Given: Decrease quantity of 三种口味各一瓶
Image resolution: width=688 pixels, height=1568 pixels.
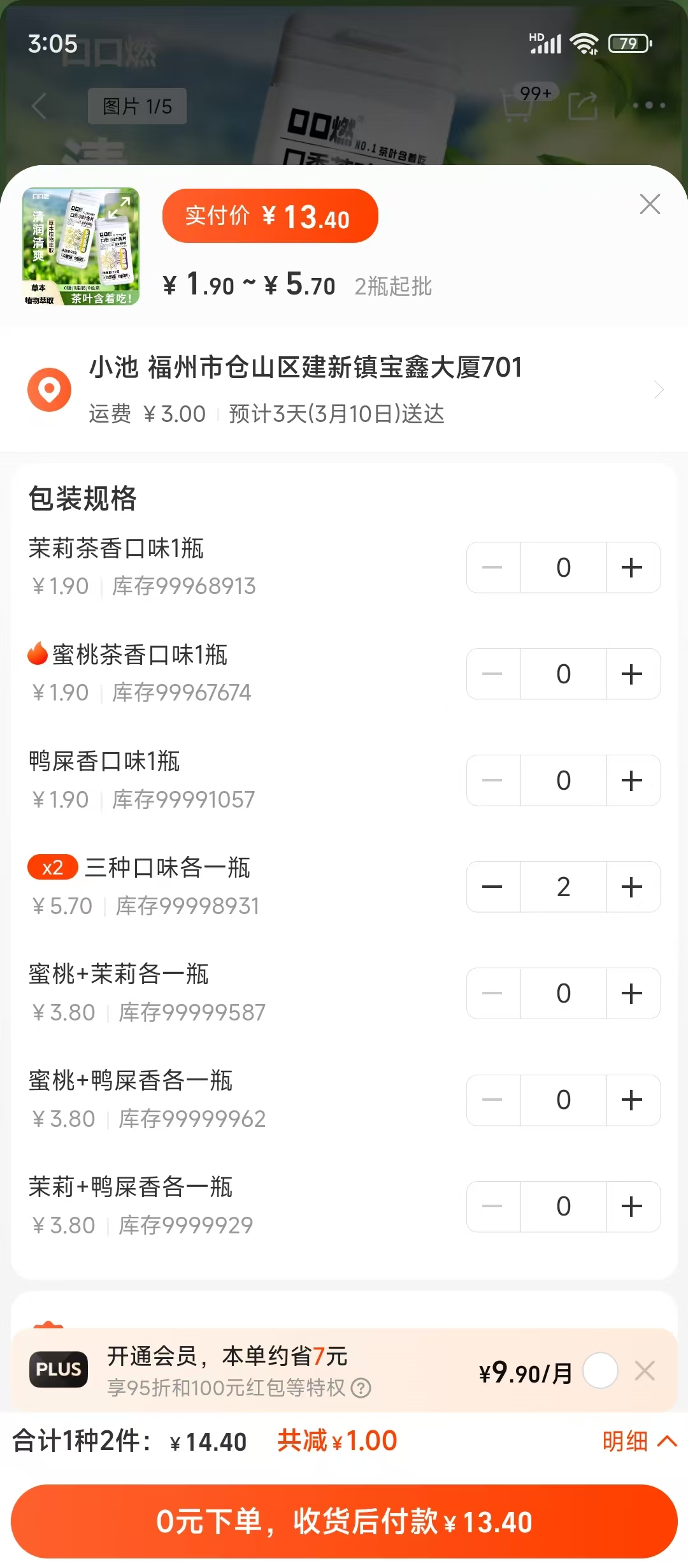Looking at the screenshot, I should (x=492, y=887).
